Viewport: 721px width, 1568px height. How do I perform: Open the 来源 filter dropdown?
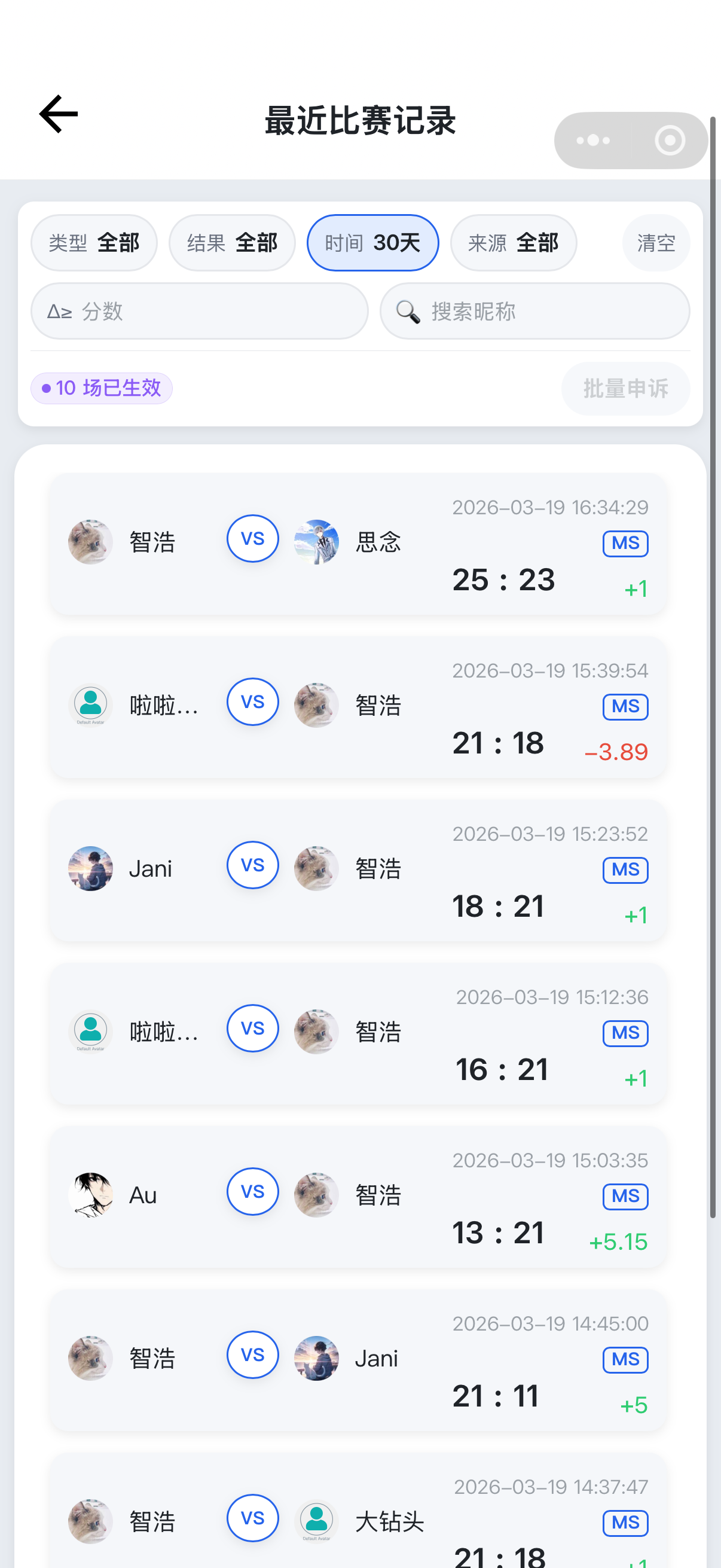[514, 242]
